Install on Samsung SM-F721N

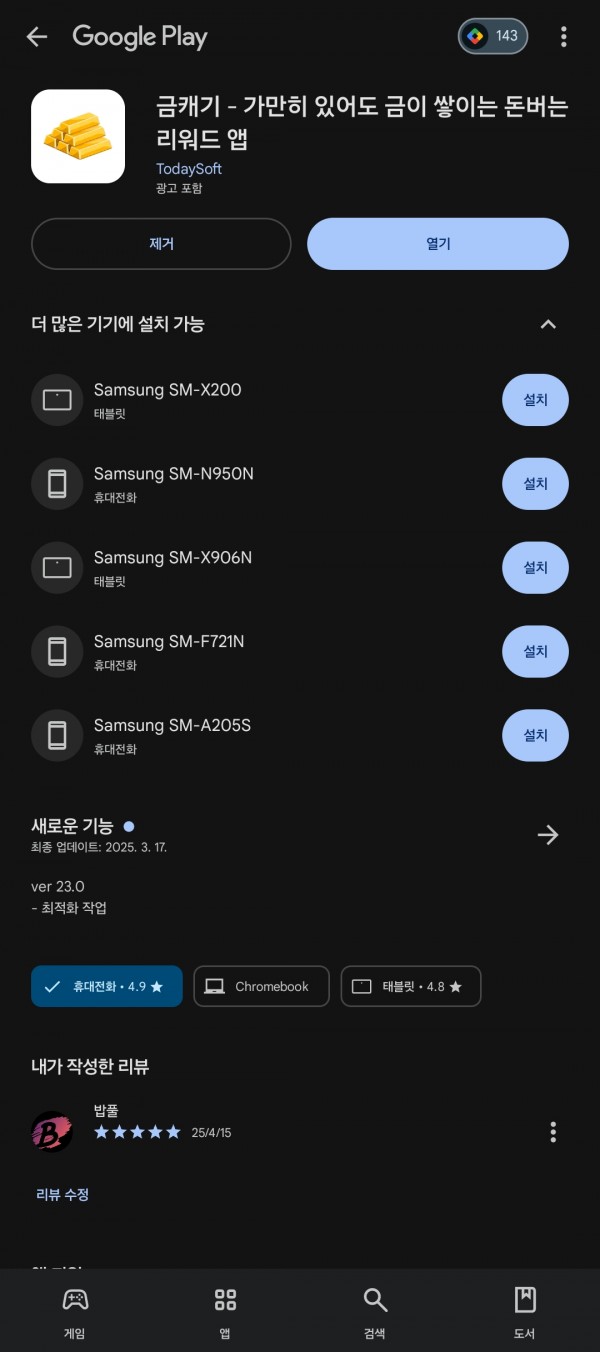(535, 652)
